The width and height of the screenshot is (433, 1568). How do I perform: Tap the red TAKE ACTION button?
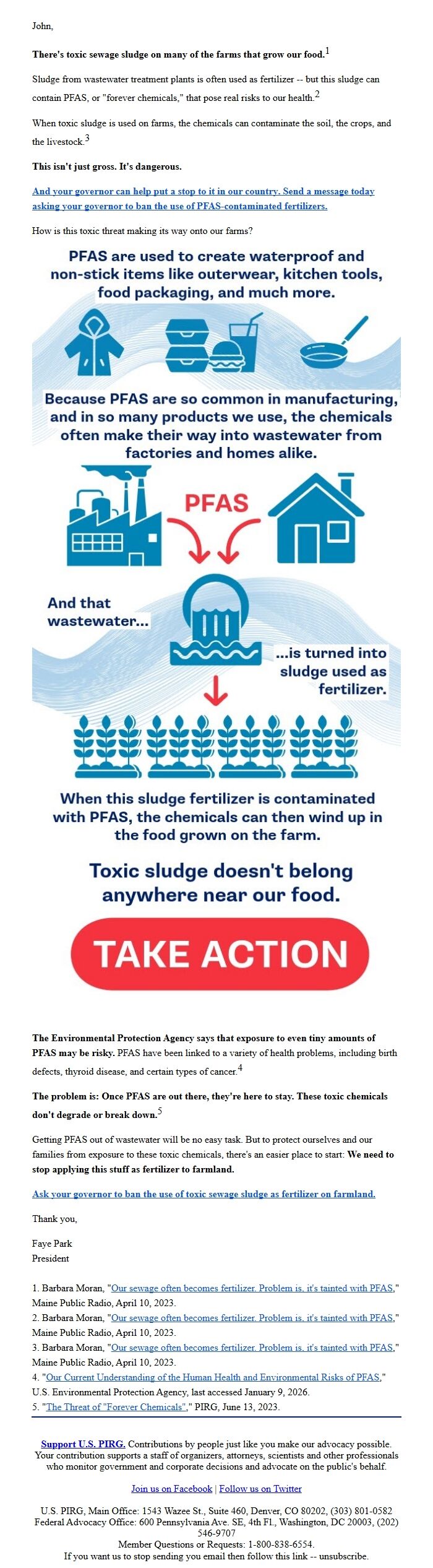[x=220, y=953]
